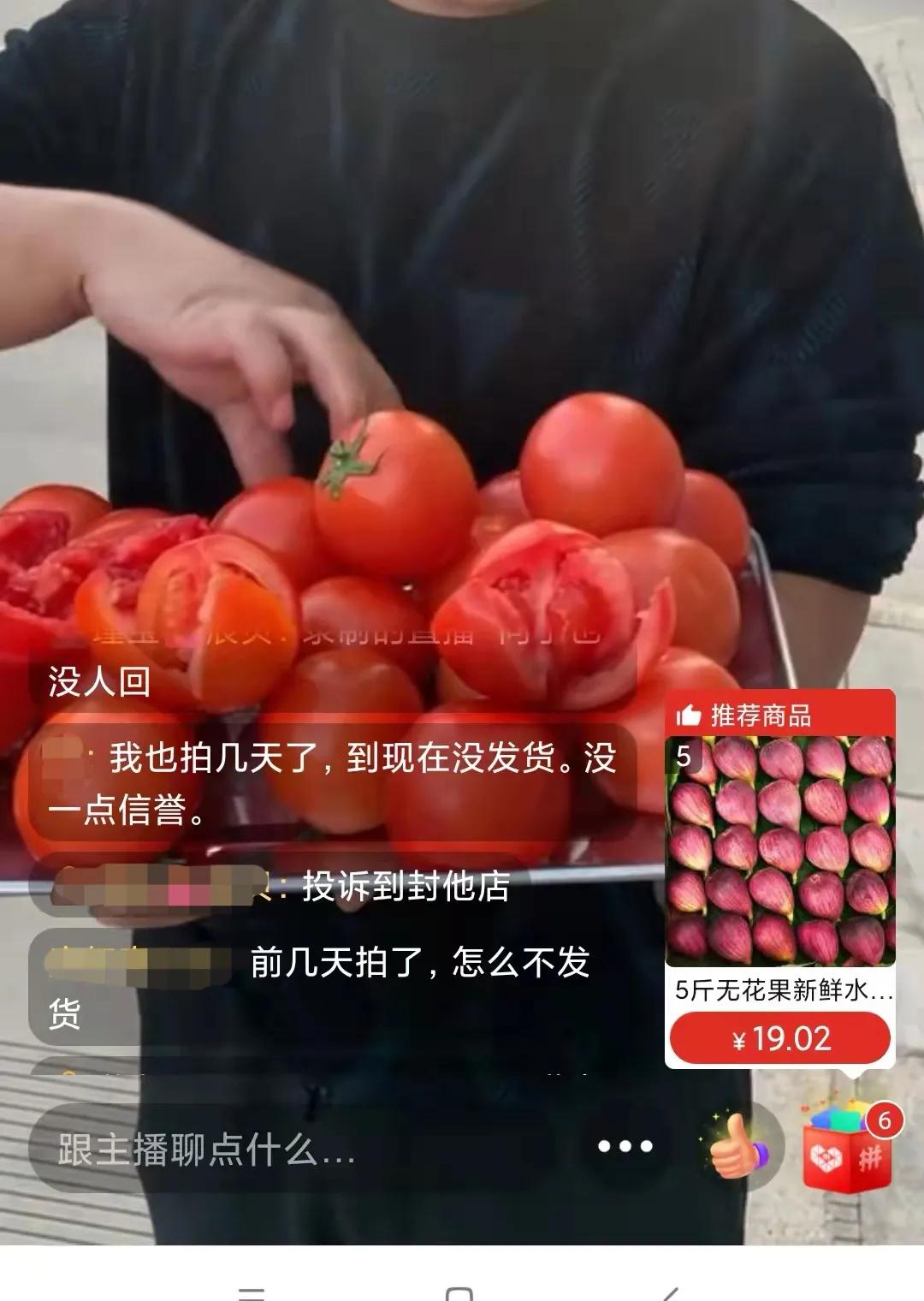Go to the home screen via nav bar
The image size is (924, 1301).
coord(460,1292)
